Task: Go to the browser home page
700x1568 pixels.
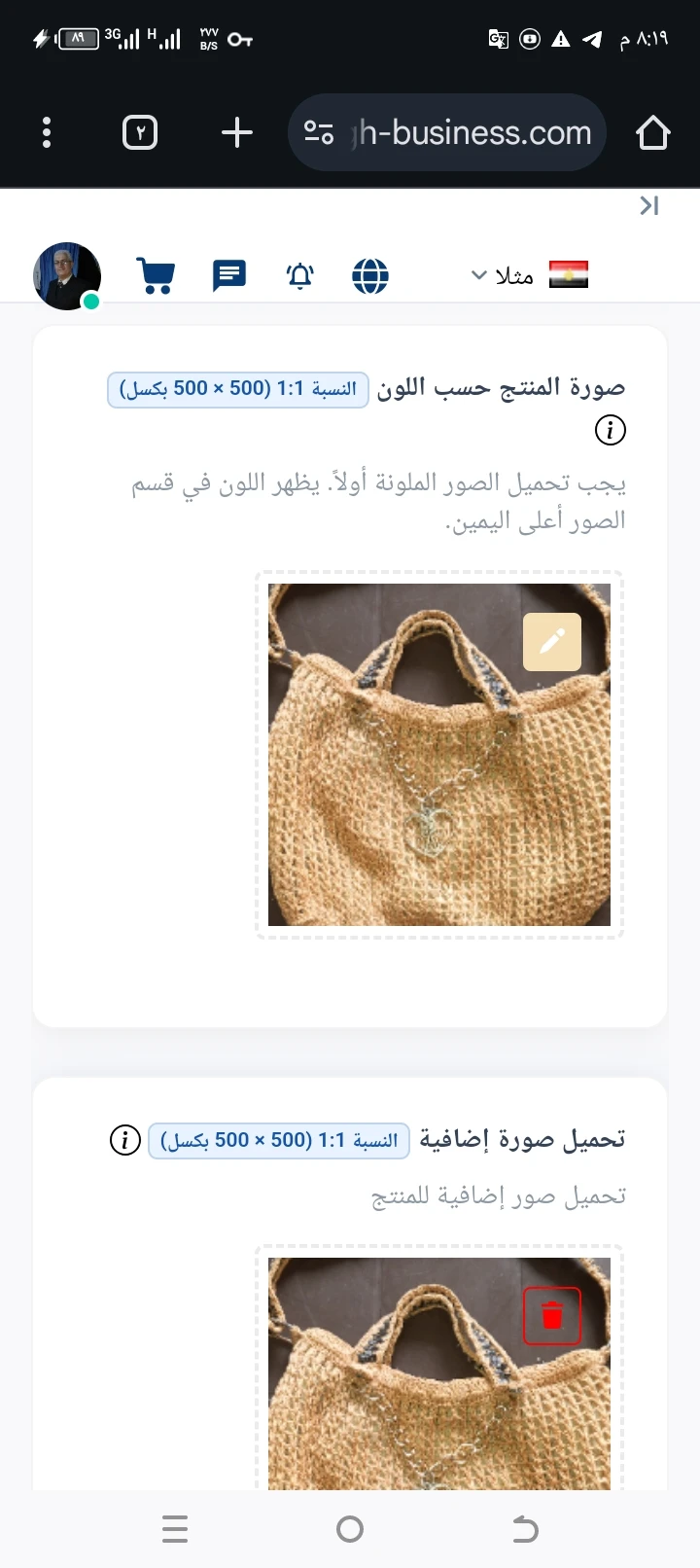Action: 652,132
